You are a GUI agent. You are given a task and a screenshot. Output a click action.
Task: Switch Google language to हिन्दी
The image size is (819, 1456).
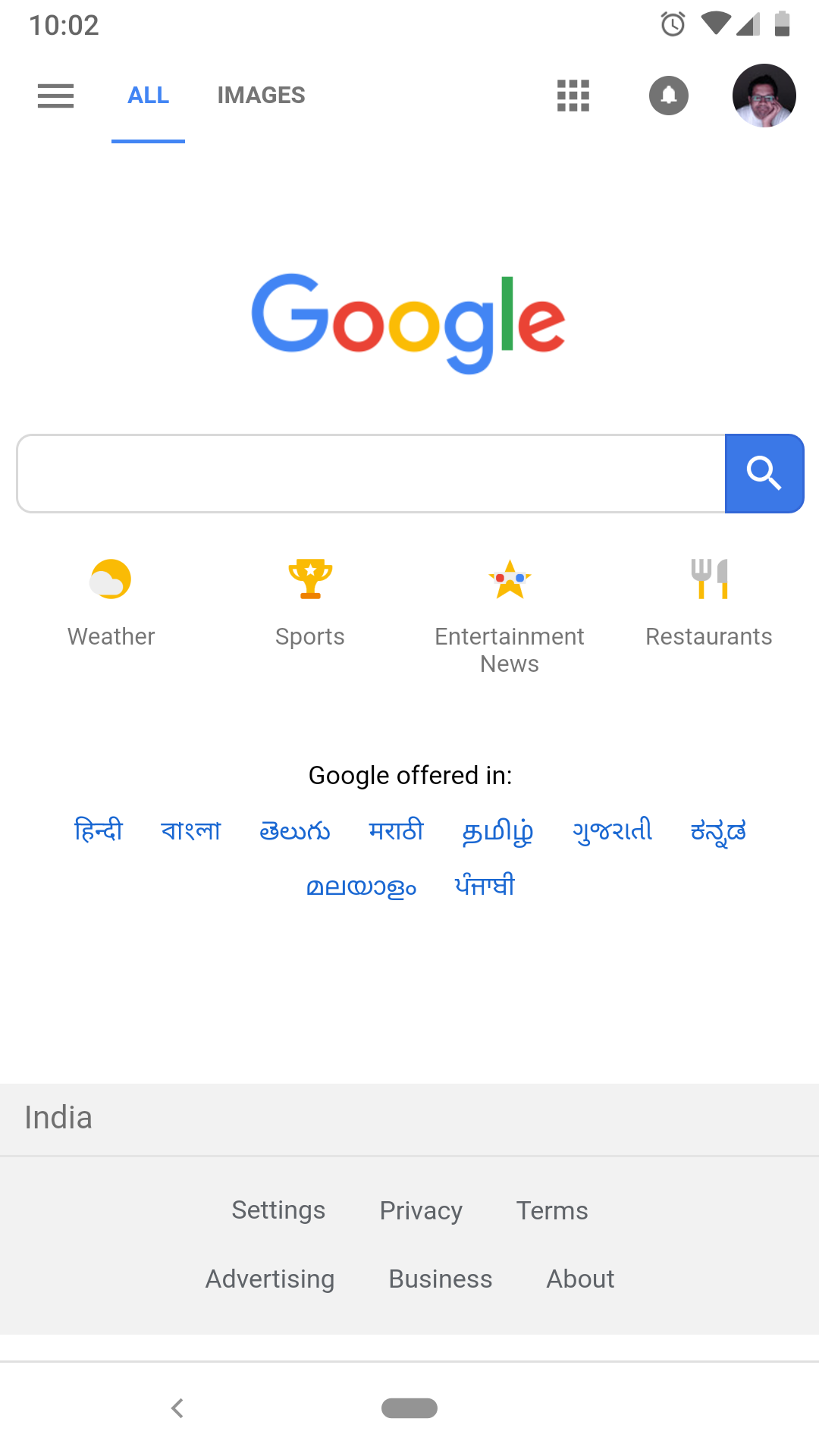(x=99, y=830)
